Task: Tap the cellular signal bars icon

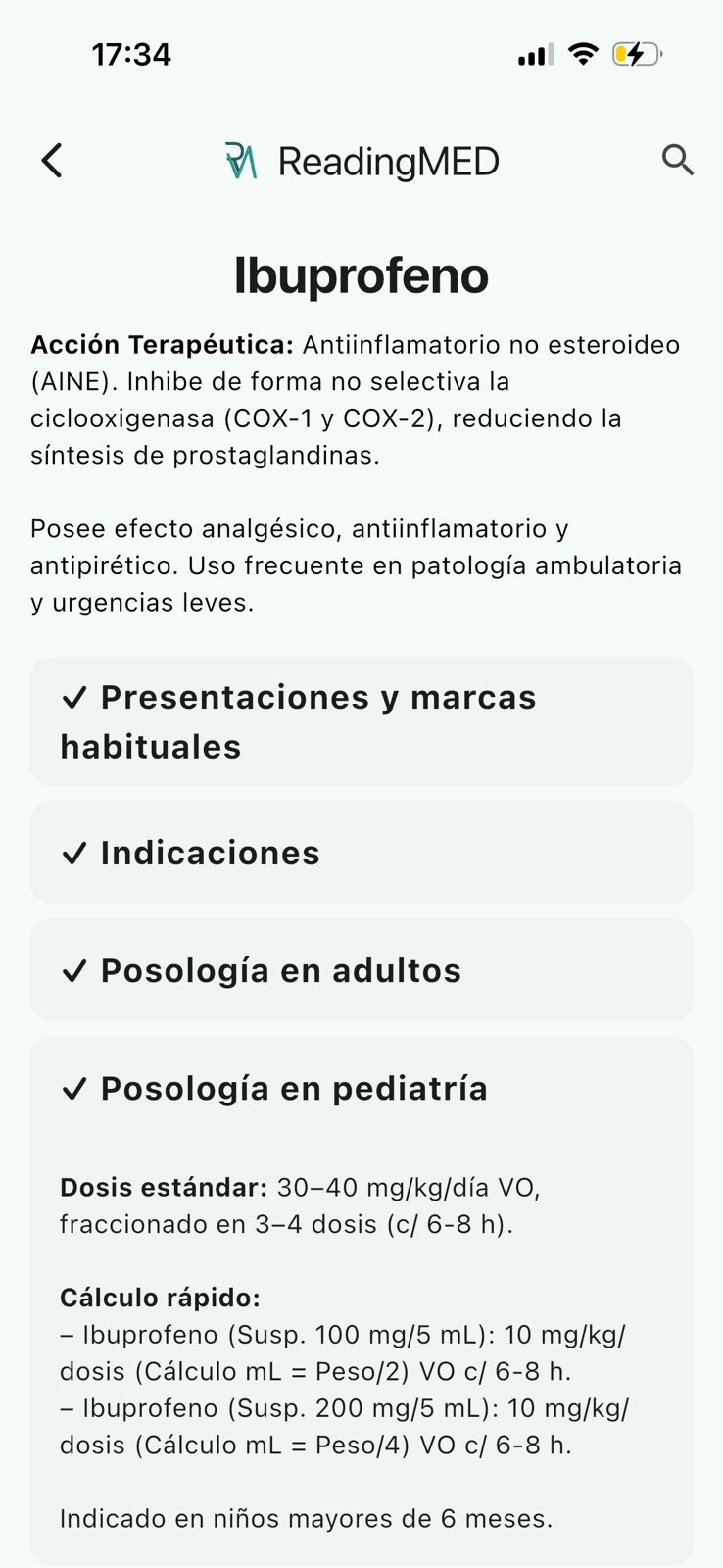Action: (x=533, y=56)
